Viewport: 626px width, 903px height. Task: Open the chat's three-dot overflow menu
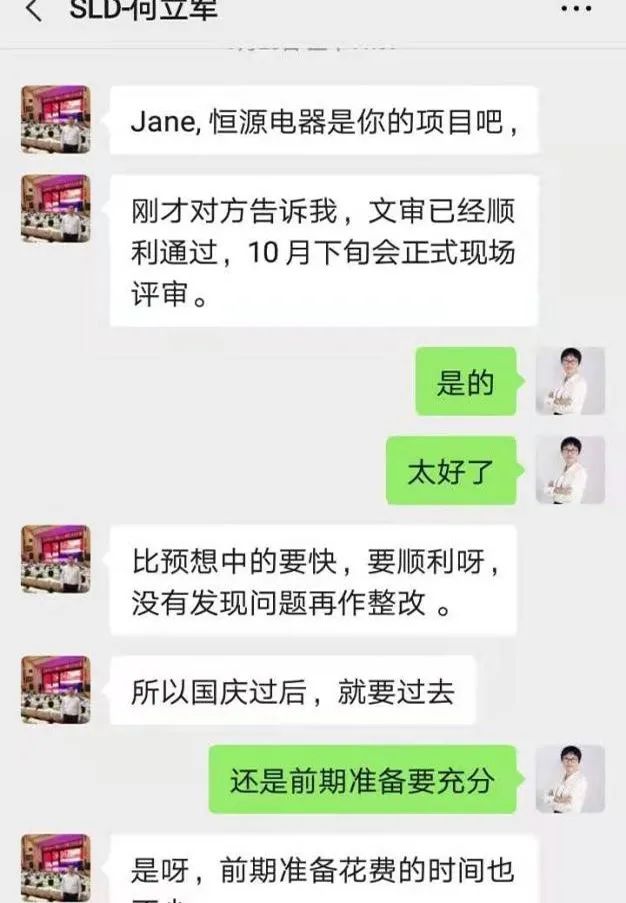coord(575,10)
